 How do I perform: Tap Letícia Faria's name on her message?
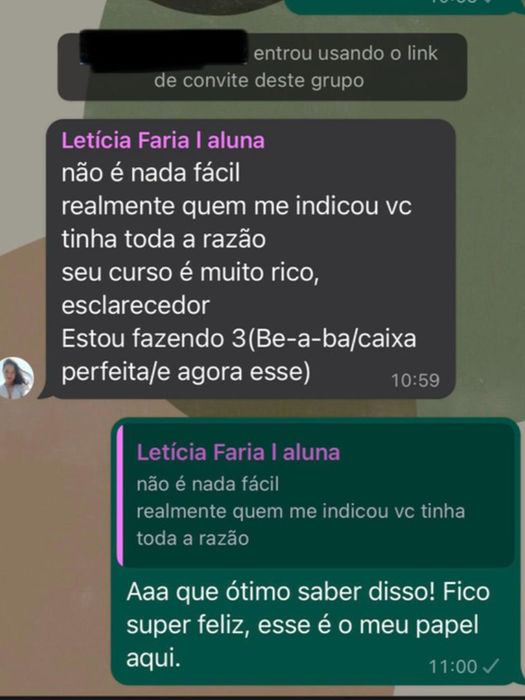(163, 141)
